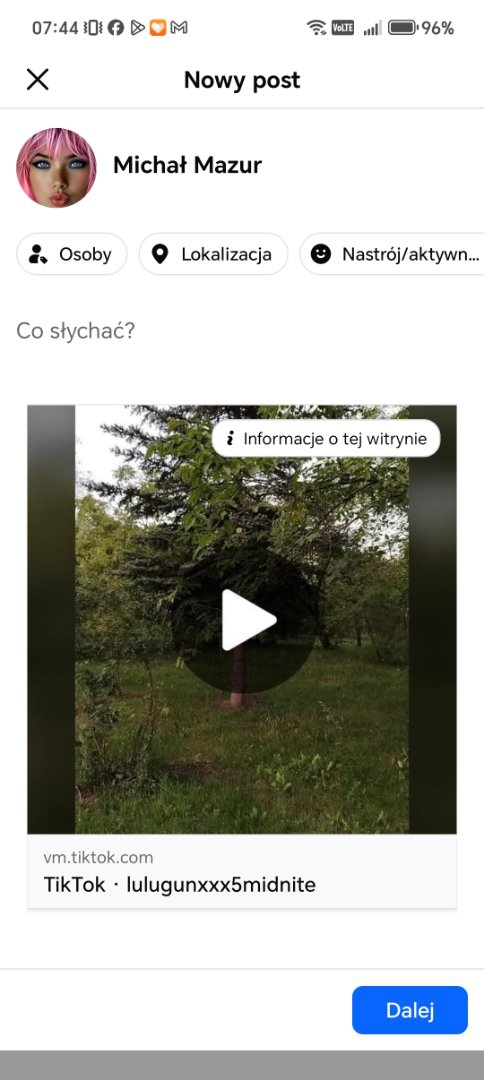Open the vm.tiktok.com link card

[242, 872]
